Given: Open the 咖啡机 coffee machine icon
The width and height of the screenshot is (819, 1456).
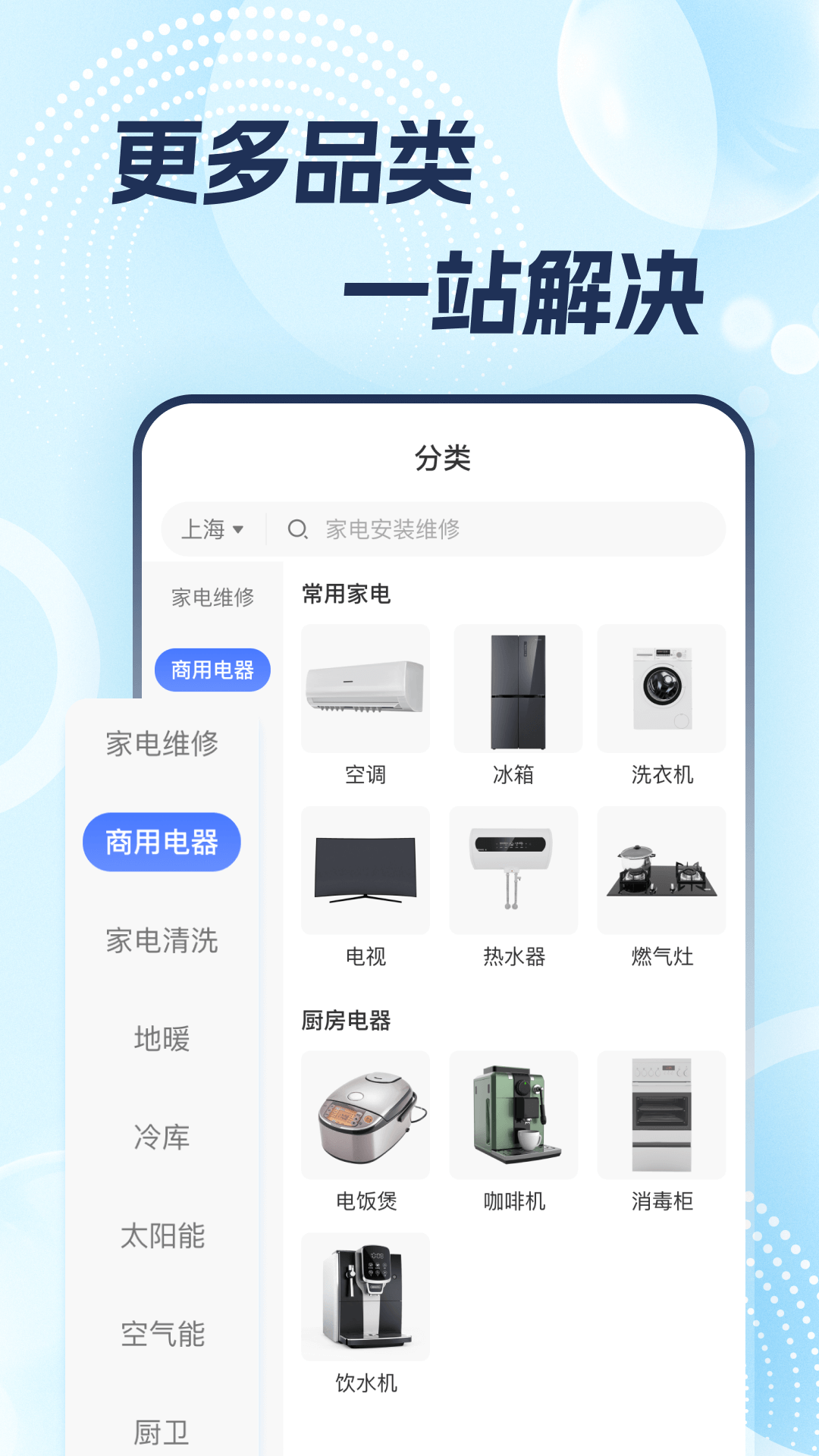Looking at the screenshot, I should [513, 1115].
